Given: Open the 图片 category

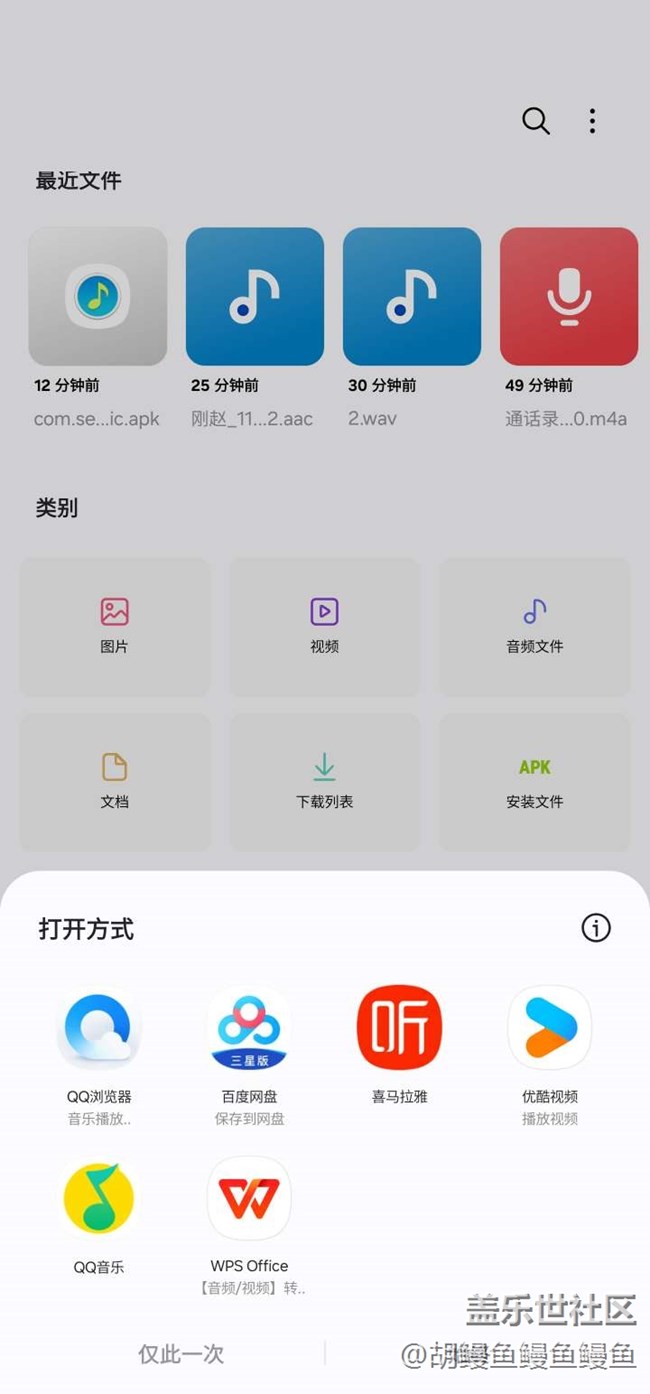Looking at the screenshot, I should (115, 626).
